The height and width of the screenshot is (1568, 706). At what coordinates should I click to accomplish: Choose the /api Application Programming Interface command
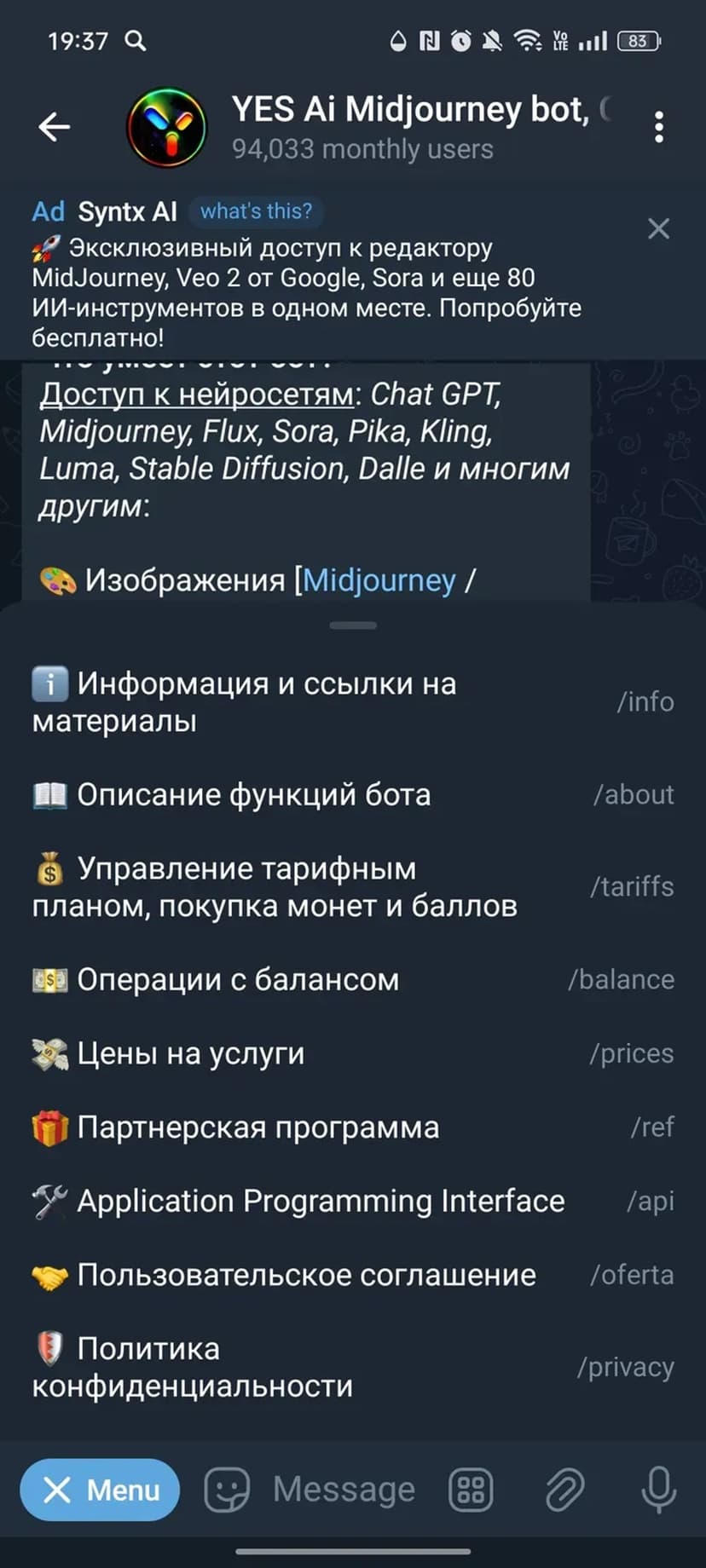[353, 1201]
